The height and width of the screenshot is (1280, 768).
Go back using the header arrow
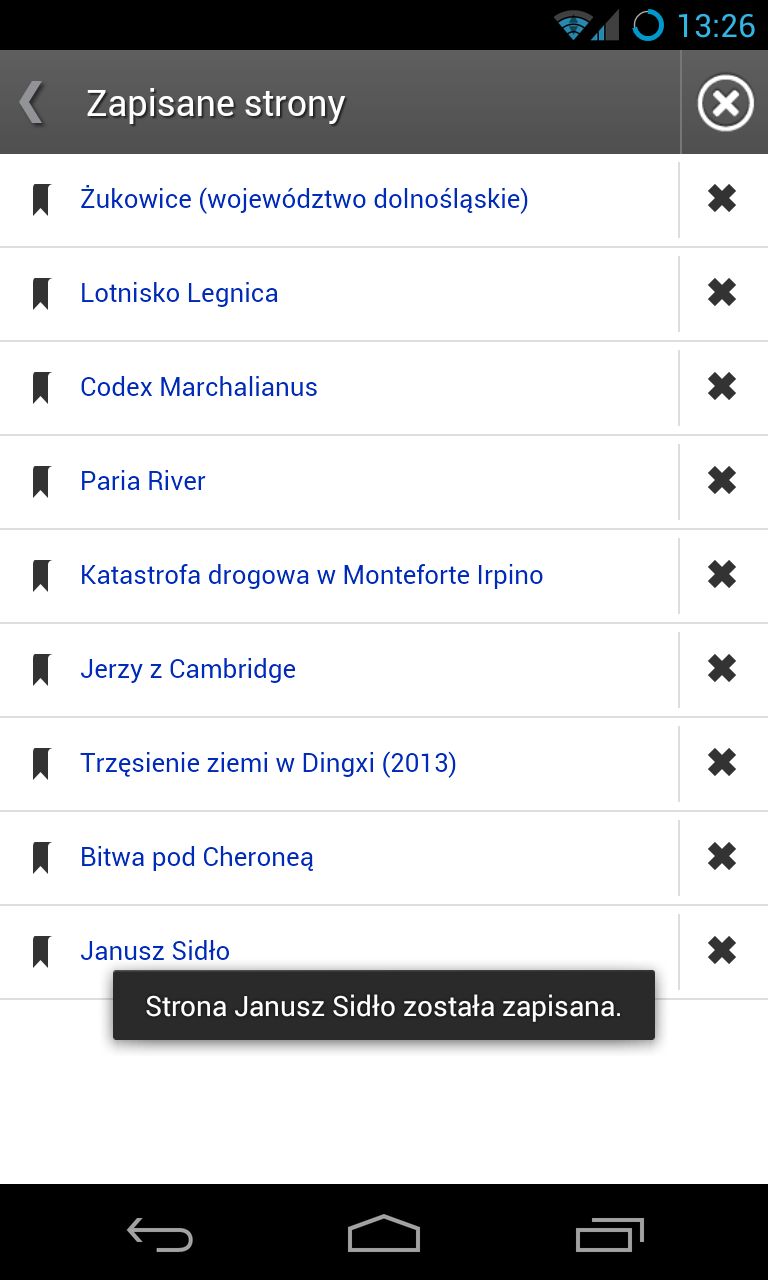pyautogui.click(x=32, y=103)
